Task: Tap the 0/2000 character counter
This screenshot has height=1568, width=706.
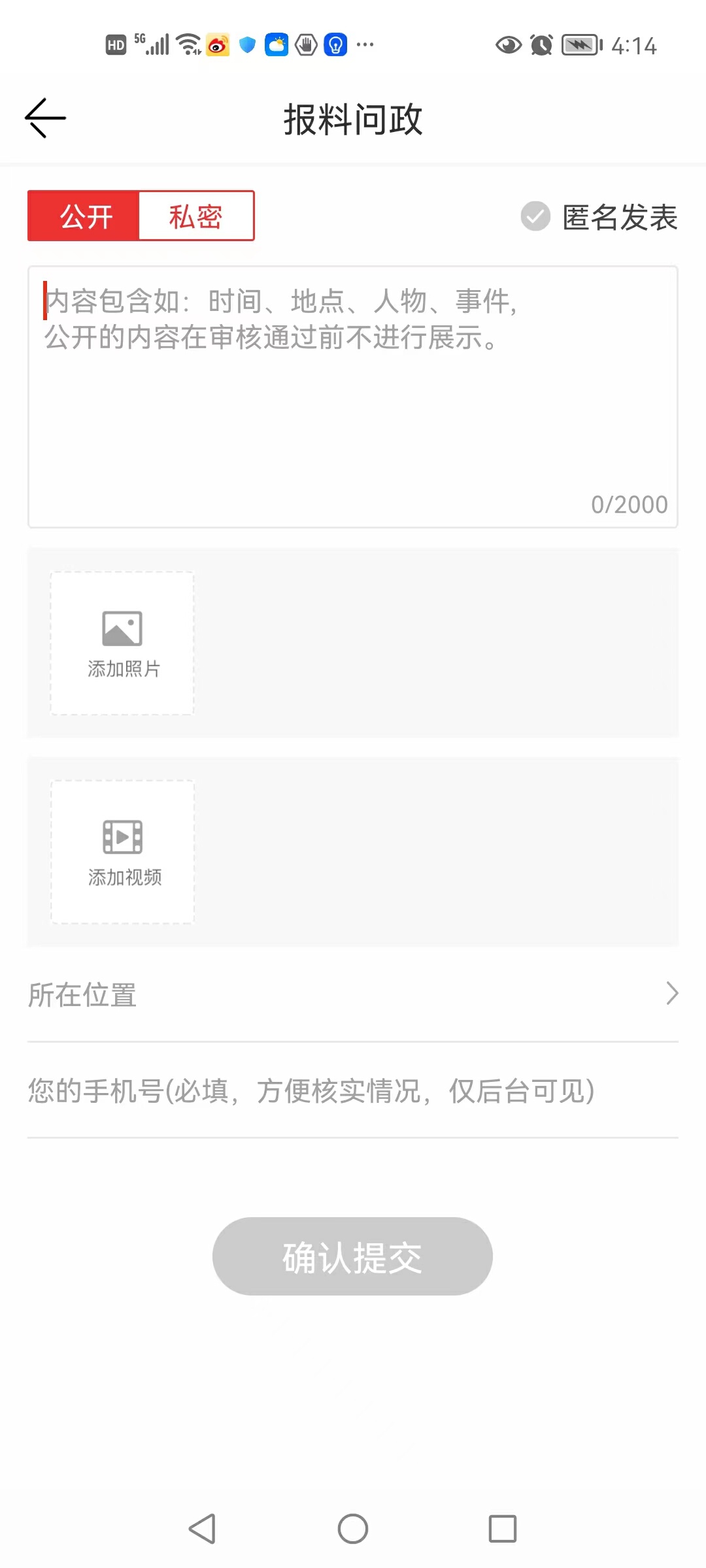Action: click(629, 504)
